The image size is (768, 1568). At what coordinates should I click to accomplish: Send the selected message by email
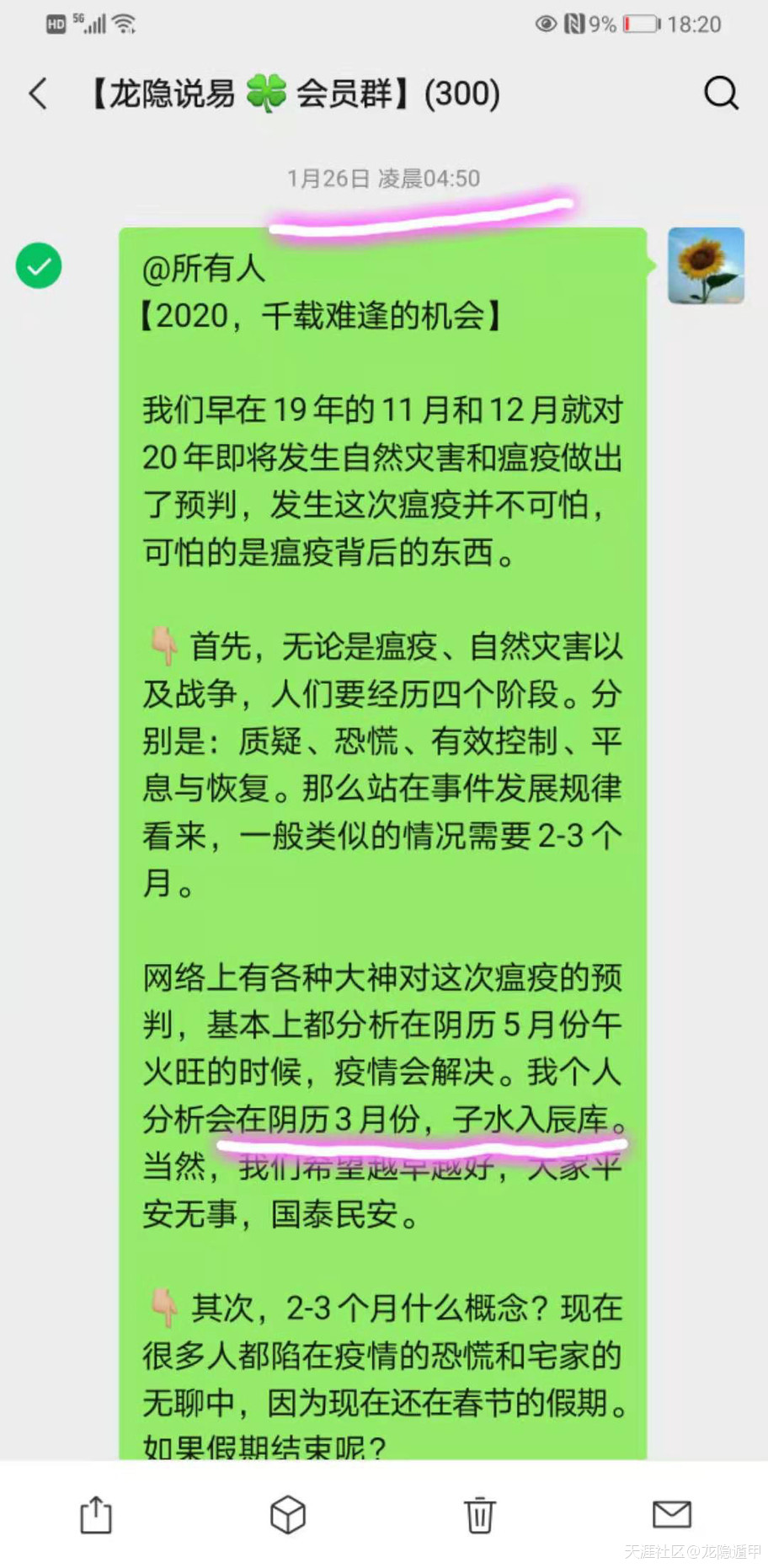coord(672,1514)
